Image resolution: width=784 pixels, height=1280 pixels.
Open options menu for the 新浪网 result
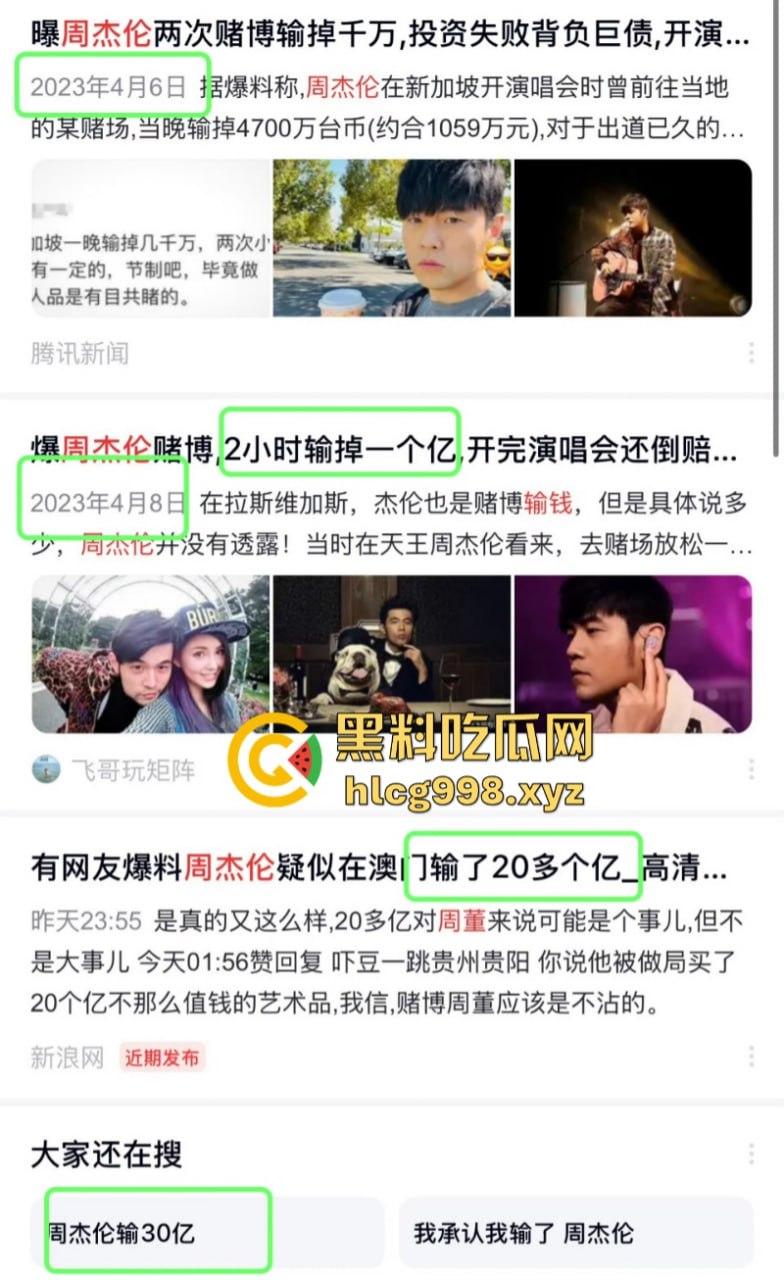pos(751,1057)
